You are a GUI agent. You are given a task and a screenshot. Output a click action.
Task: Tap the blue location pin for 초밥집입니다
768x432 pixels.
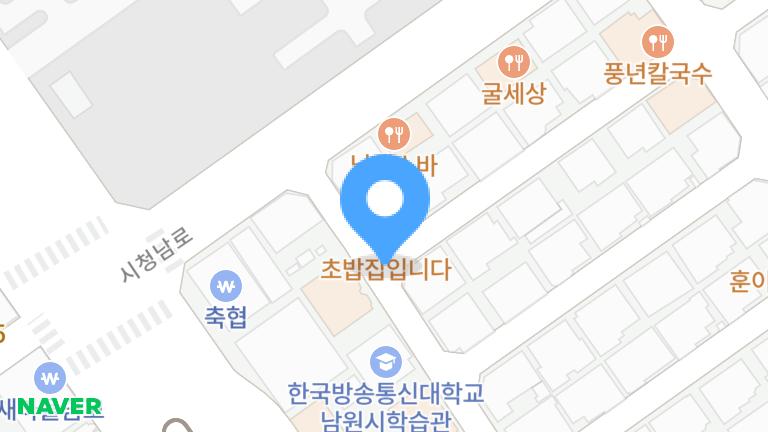(385, 201)
